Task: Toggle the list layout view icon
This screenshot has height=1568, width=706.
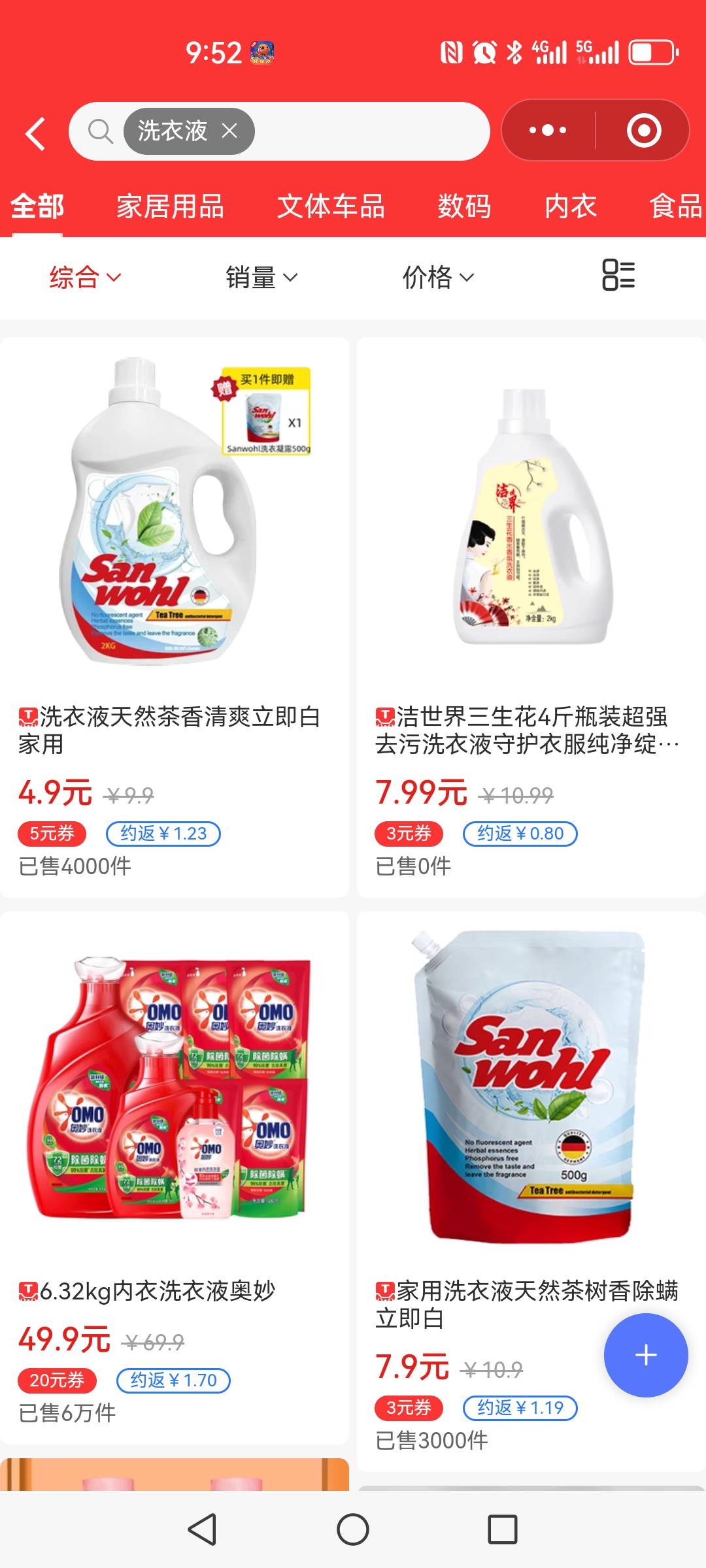Action: (618, 275)
